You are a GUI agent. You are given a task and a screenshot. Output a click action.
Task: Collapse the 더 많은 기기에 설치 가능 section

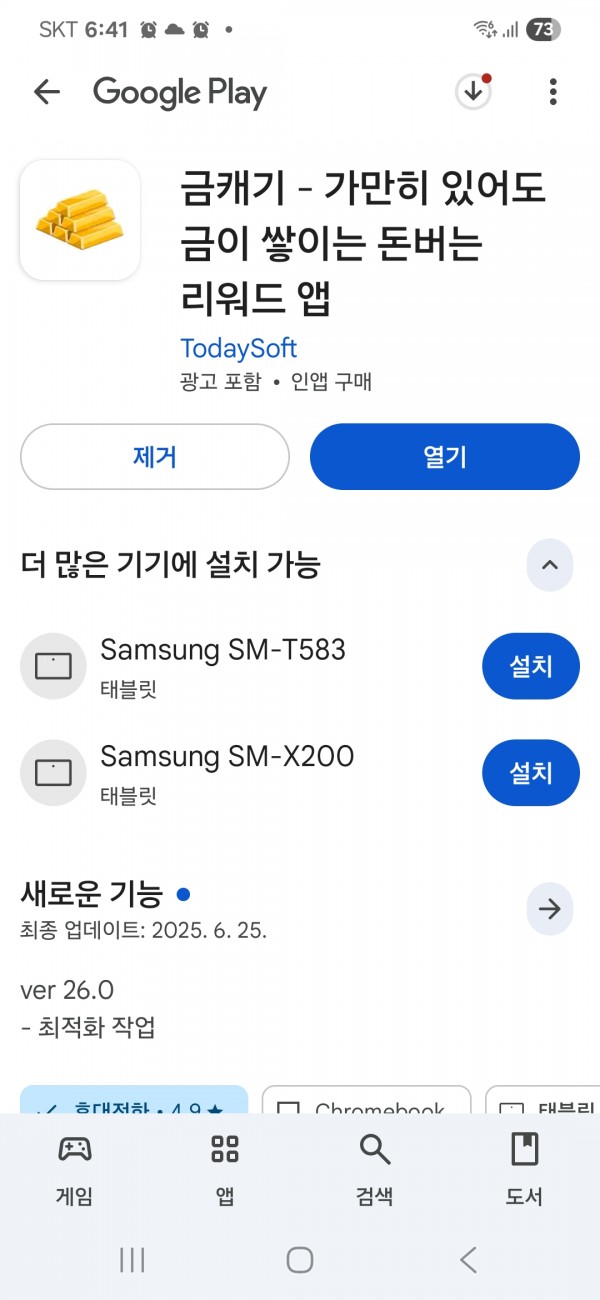point(550,565)
